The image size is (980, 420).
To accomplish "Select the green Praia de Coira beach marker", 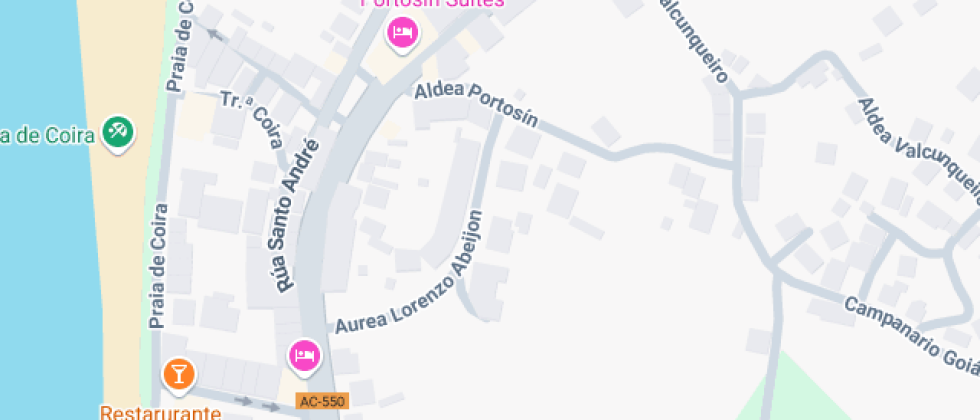I will coord(119,133).
